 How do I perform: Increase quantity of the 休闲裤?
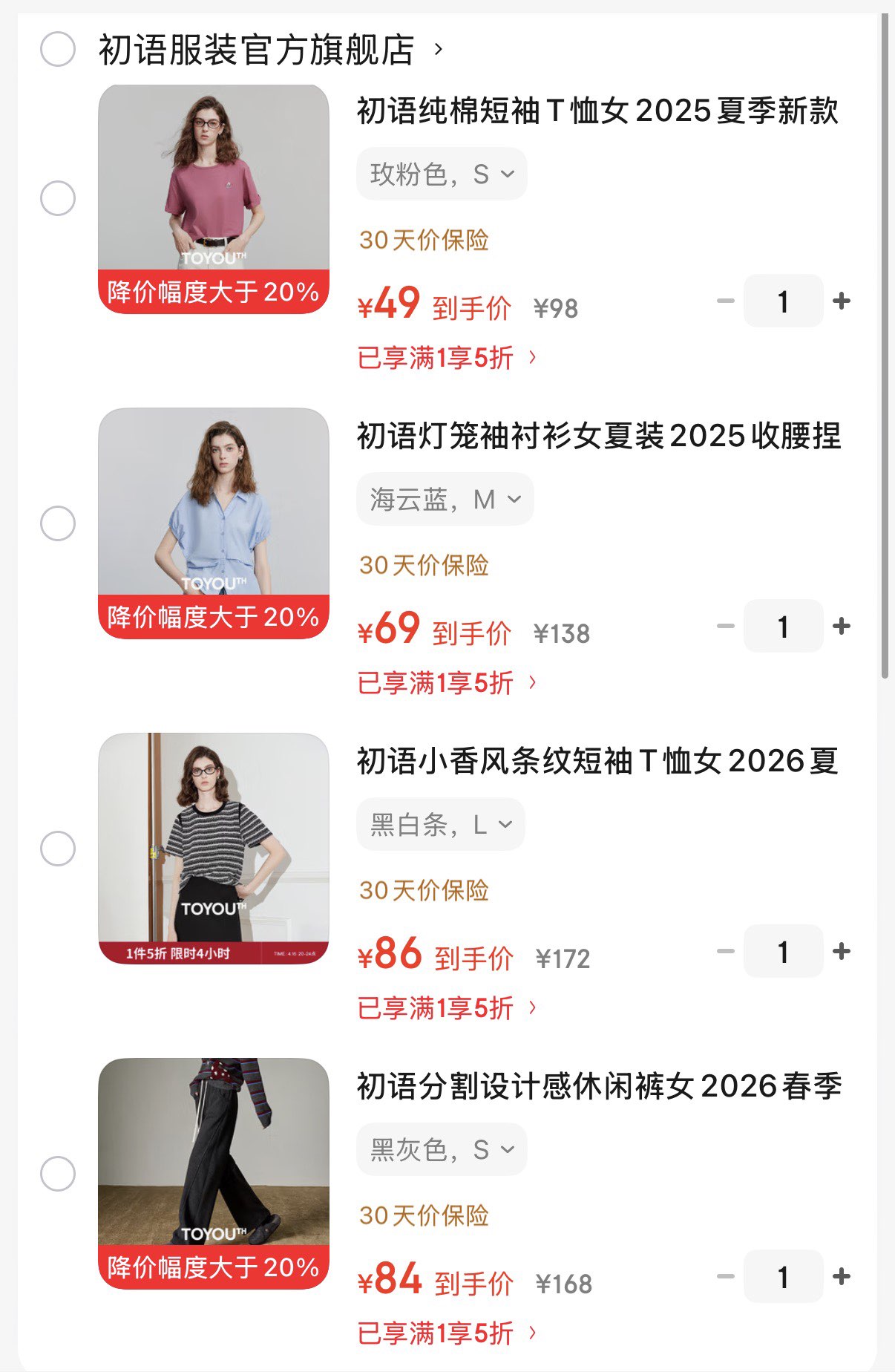[842, 1276]
